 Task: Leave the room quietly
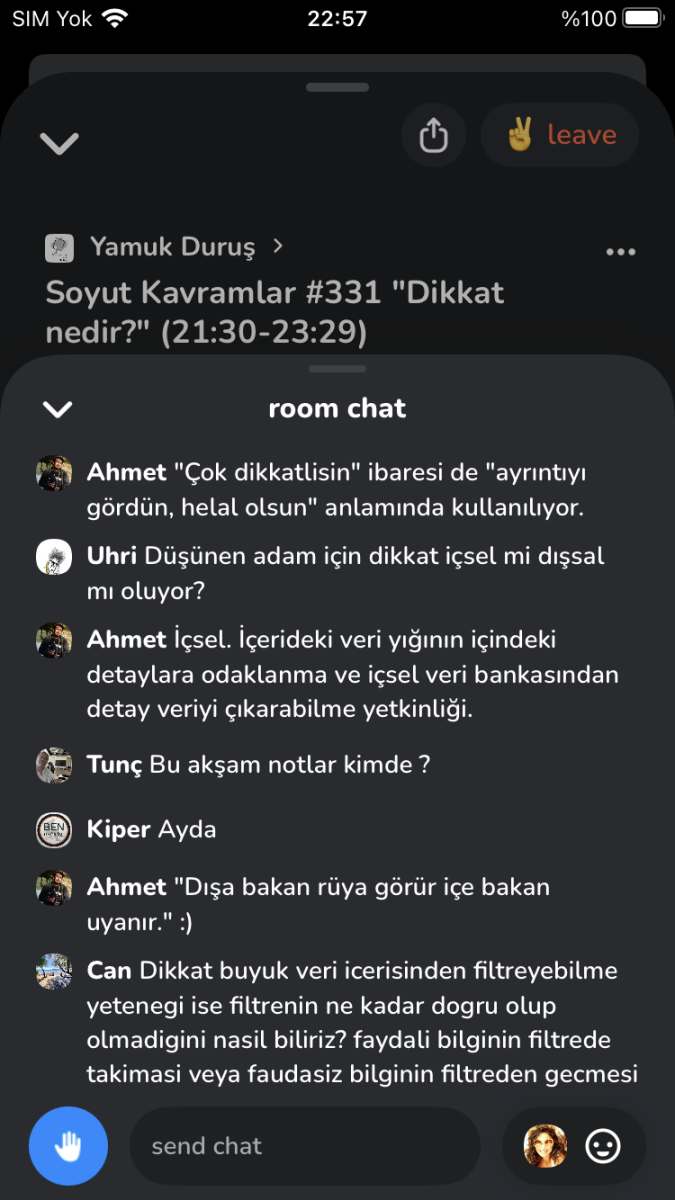(560, 135)
